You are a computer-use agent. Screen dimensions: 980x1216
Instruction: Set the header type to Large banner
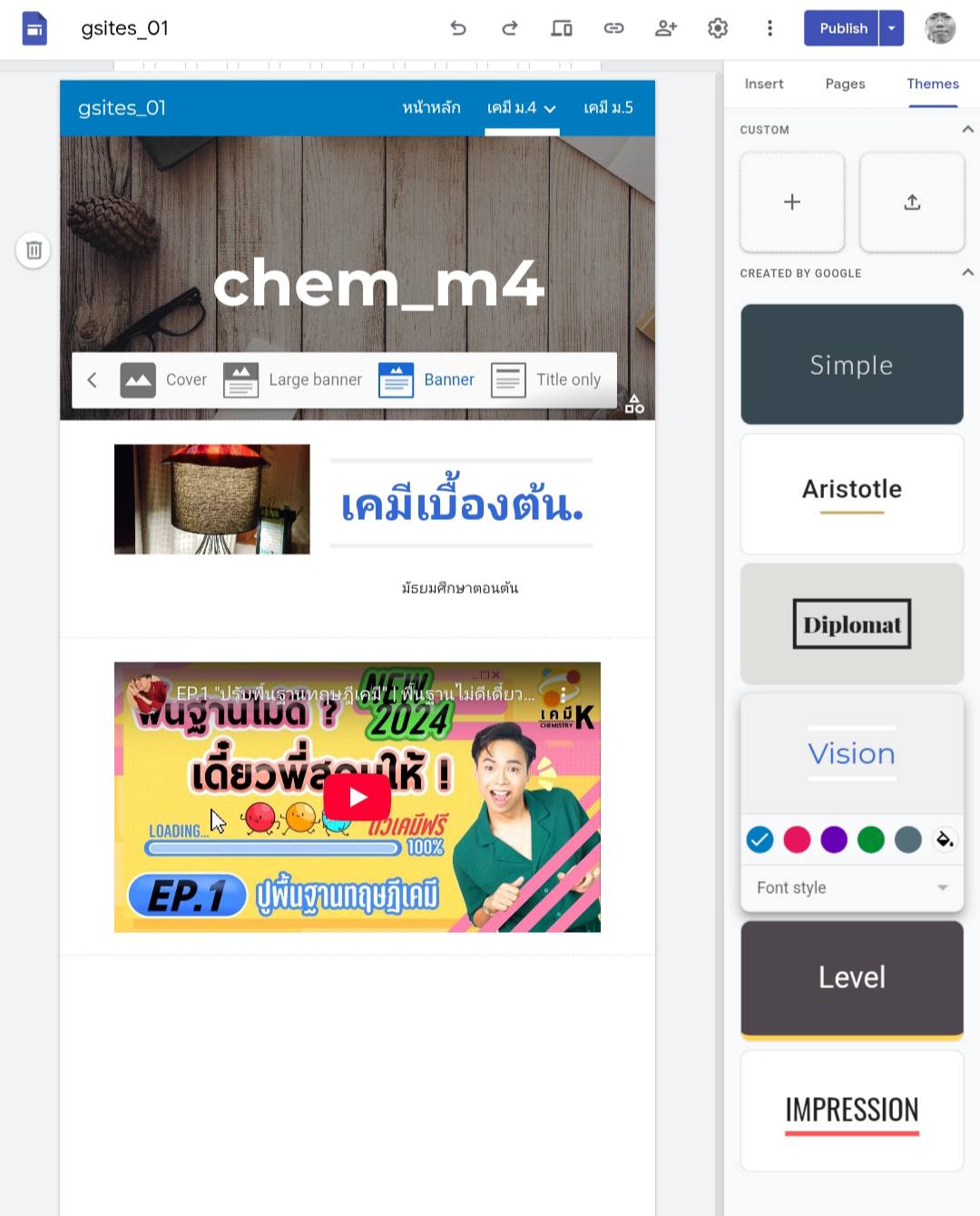click(293, 379)
